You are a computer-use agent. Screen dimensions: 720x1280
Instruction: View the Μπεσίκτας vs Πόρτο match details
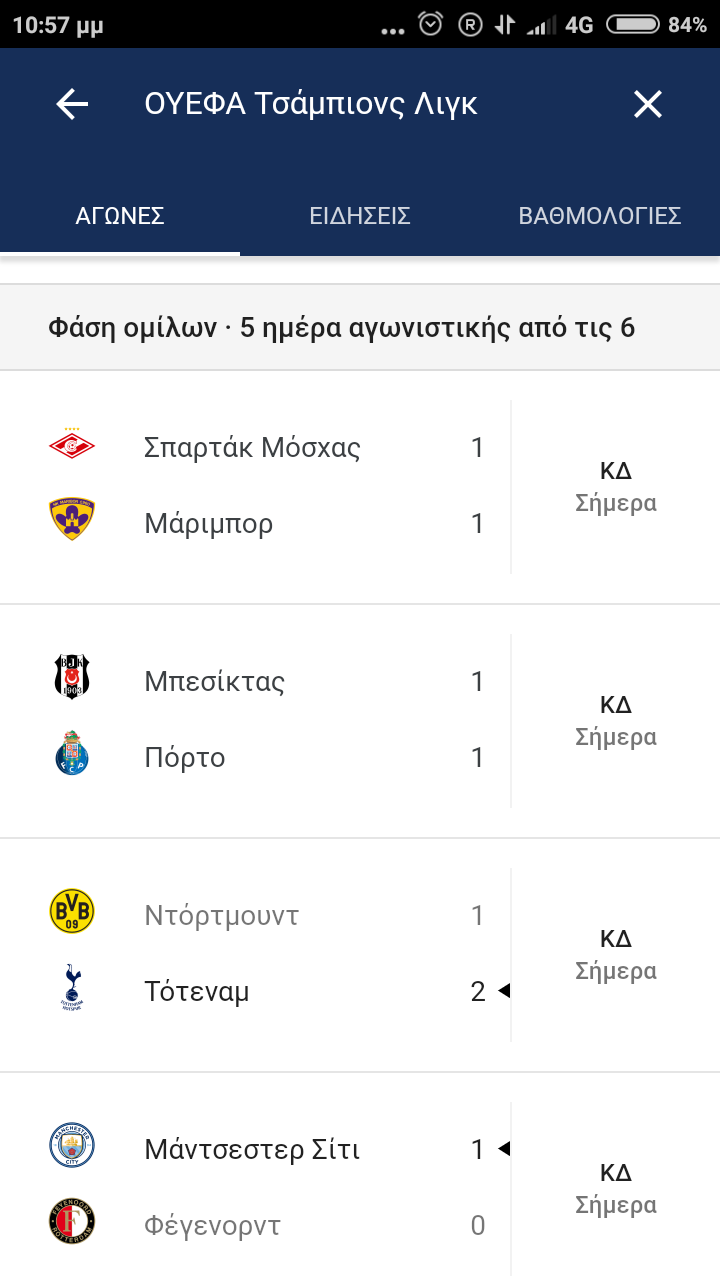tap(360, 721)
